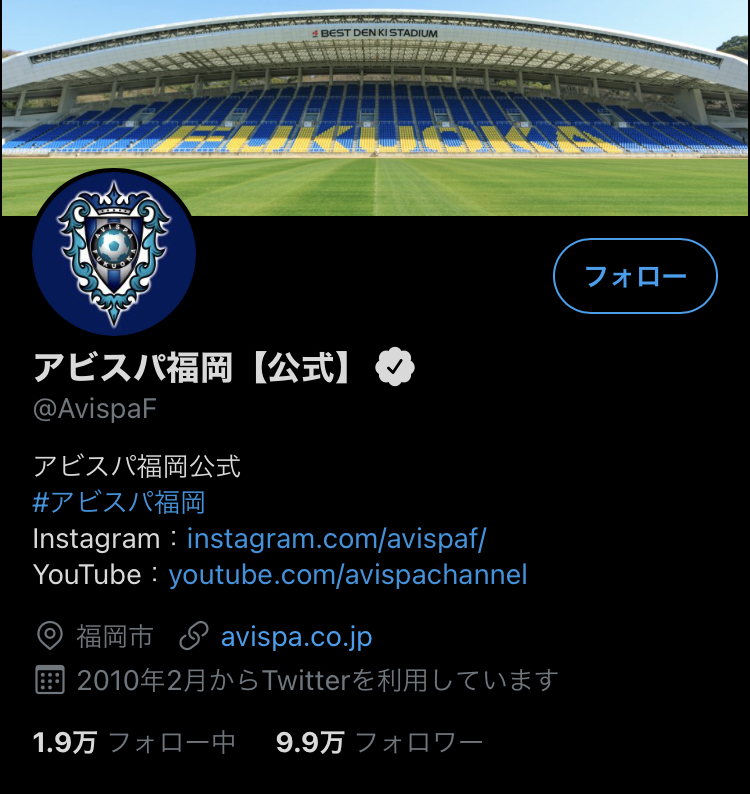
Task: Open the #アビスパ福岡 hashtag
Action: (119, 502)
